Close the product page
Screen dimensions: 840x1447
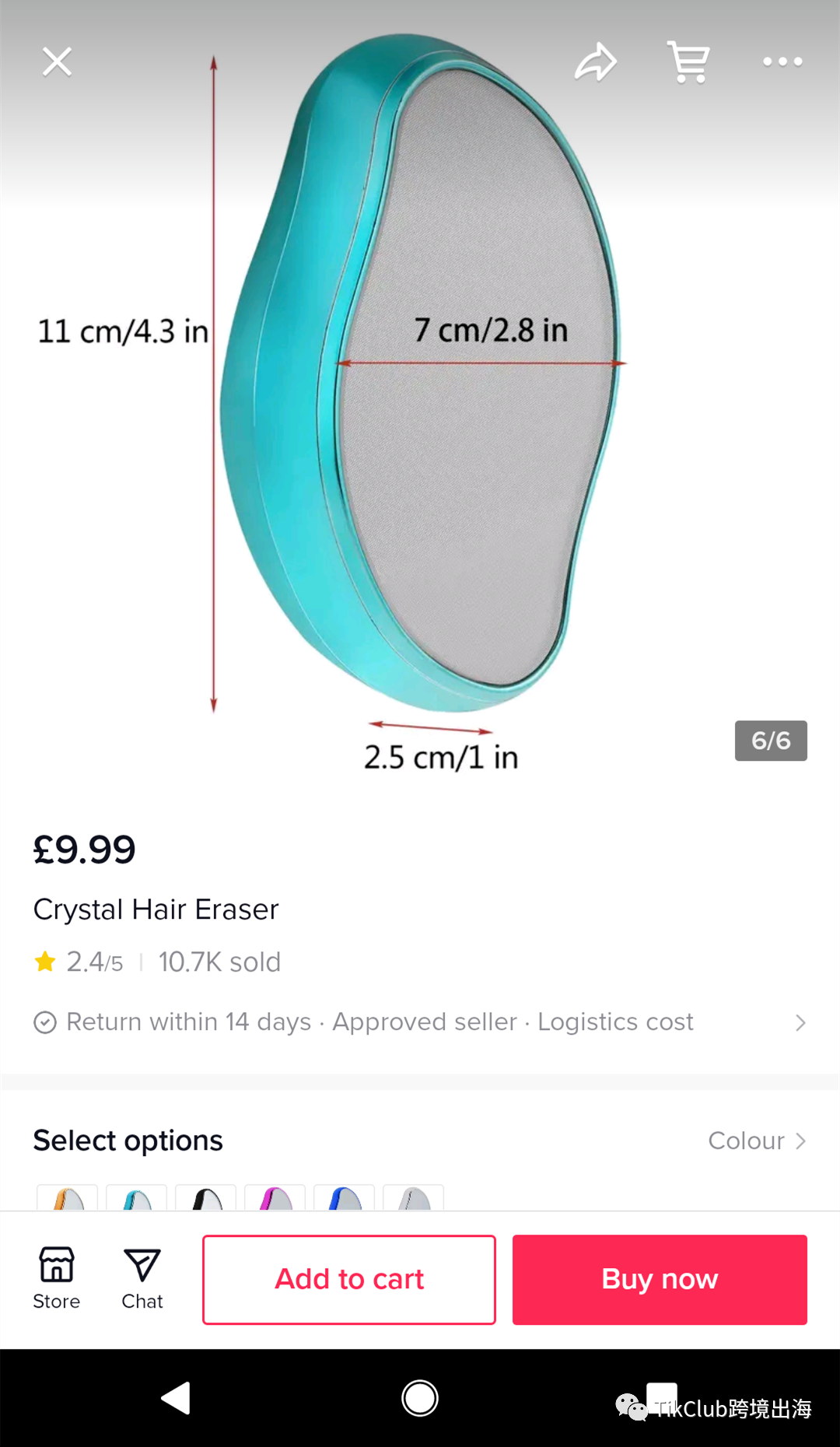tap(57, 62)
